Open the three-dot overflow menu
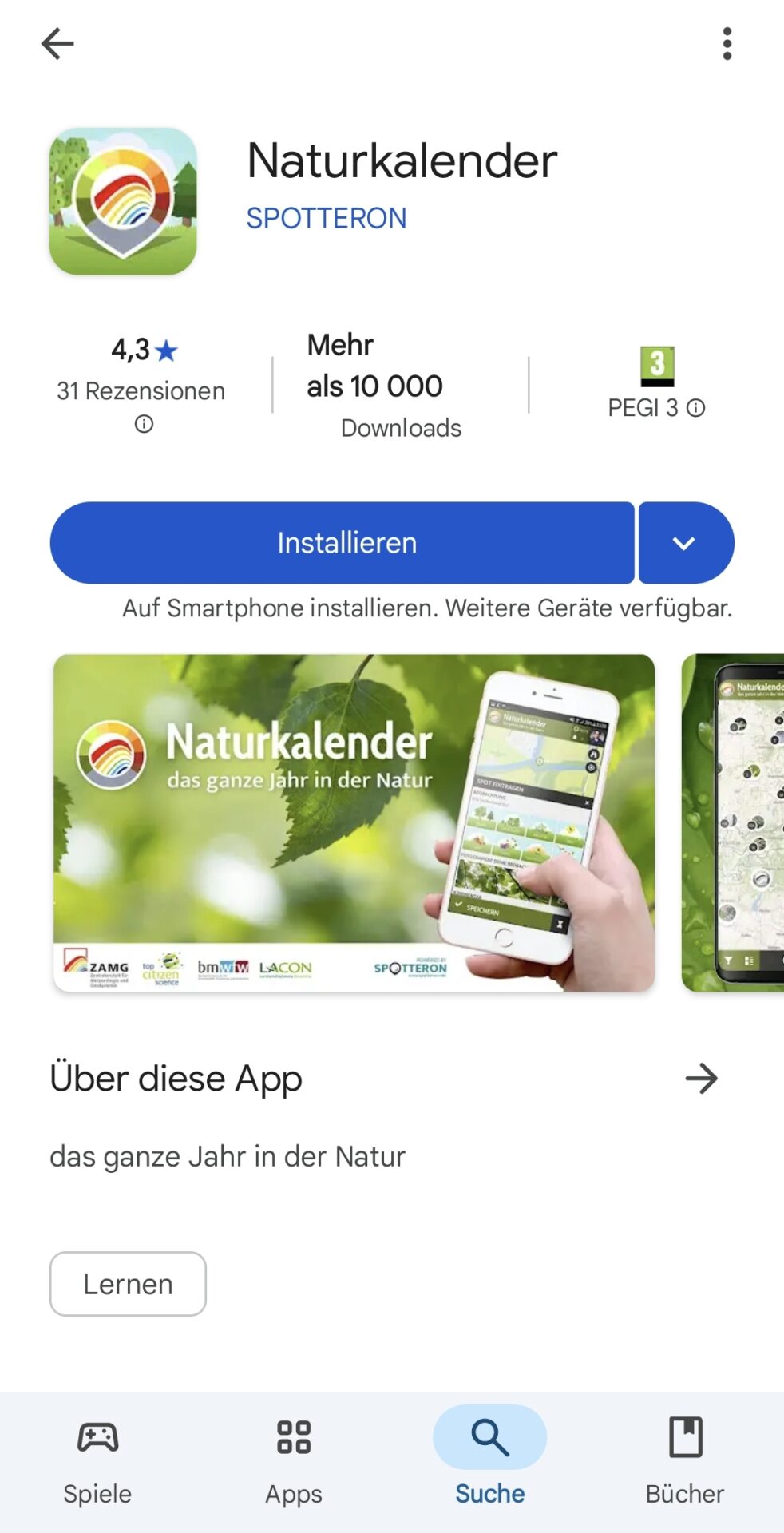Image resolution: width=784 pixels, height=1533 pixels. pyautogui.click(x=727, y=44)
